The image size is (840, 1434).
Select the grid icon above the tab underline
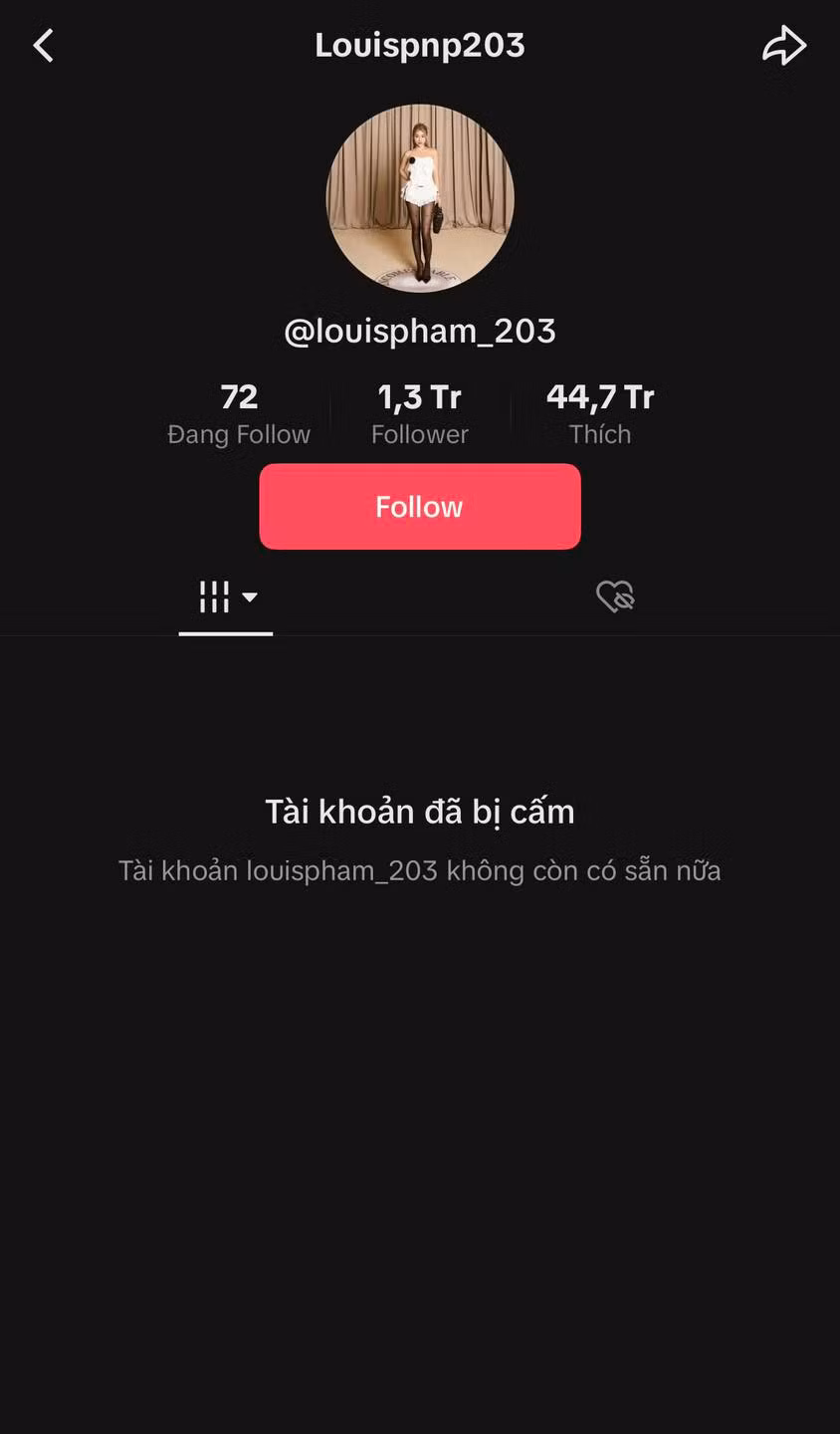(x=213, y=597)
